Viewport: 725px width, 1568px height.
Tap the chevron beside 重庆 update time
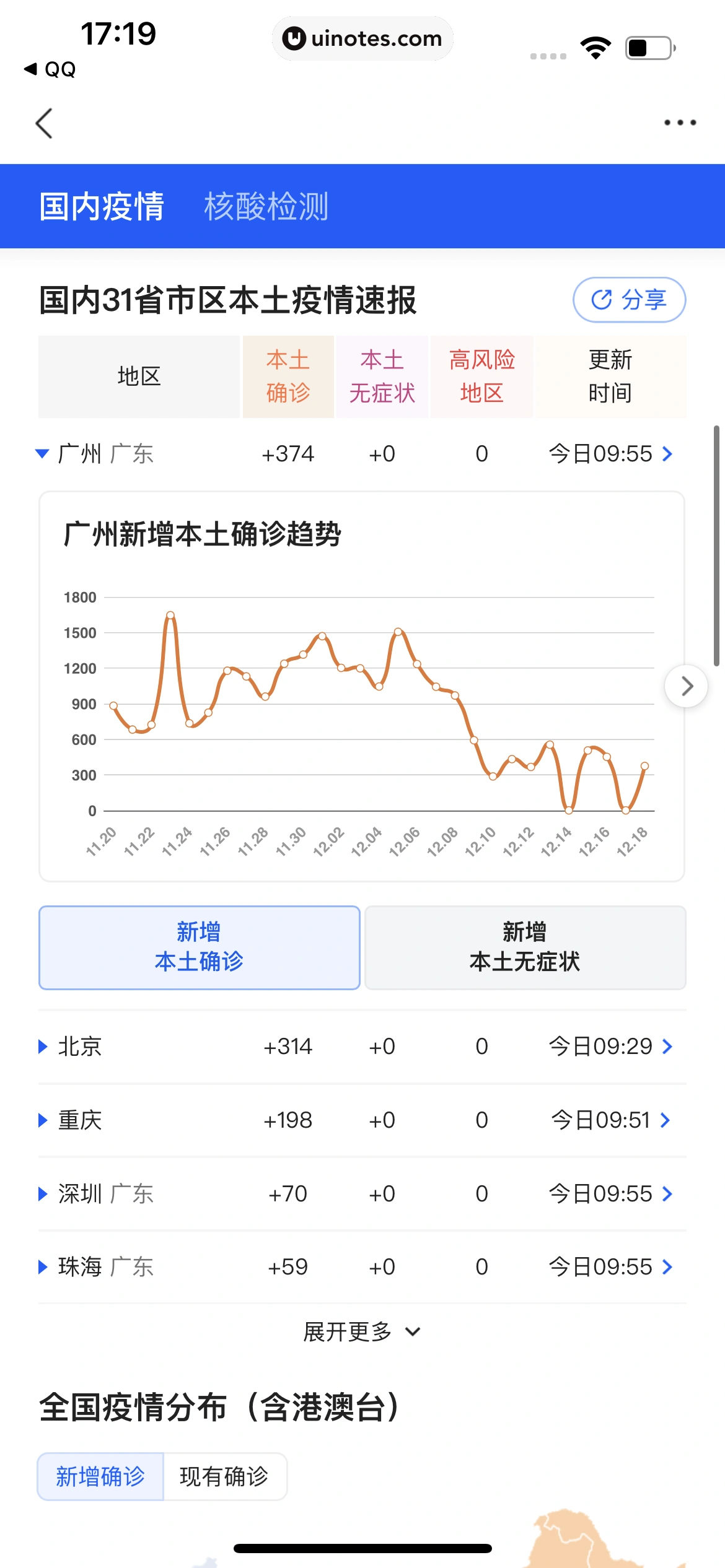(667, 1120)
